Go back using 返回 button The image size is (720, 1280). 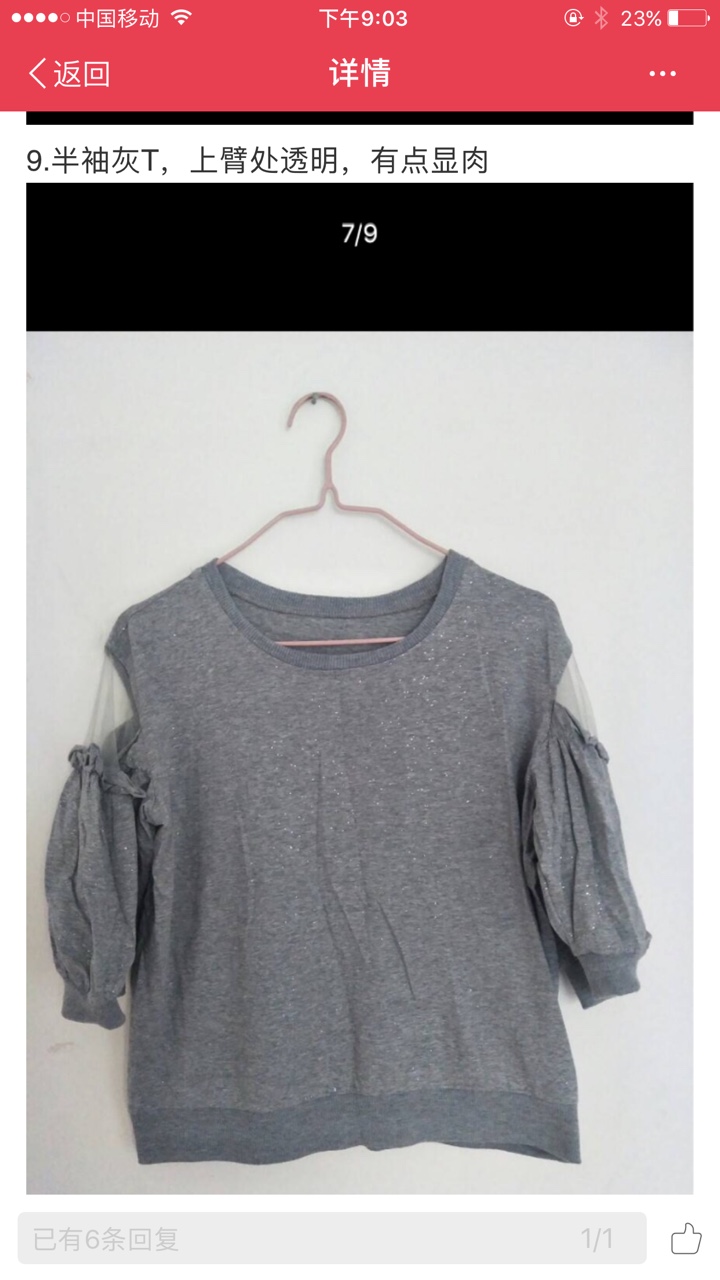68,73
